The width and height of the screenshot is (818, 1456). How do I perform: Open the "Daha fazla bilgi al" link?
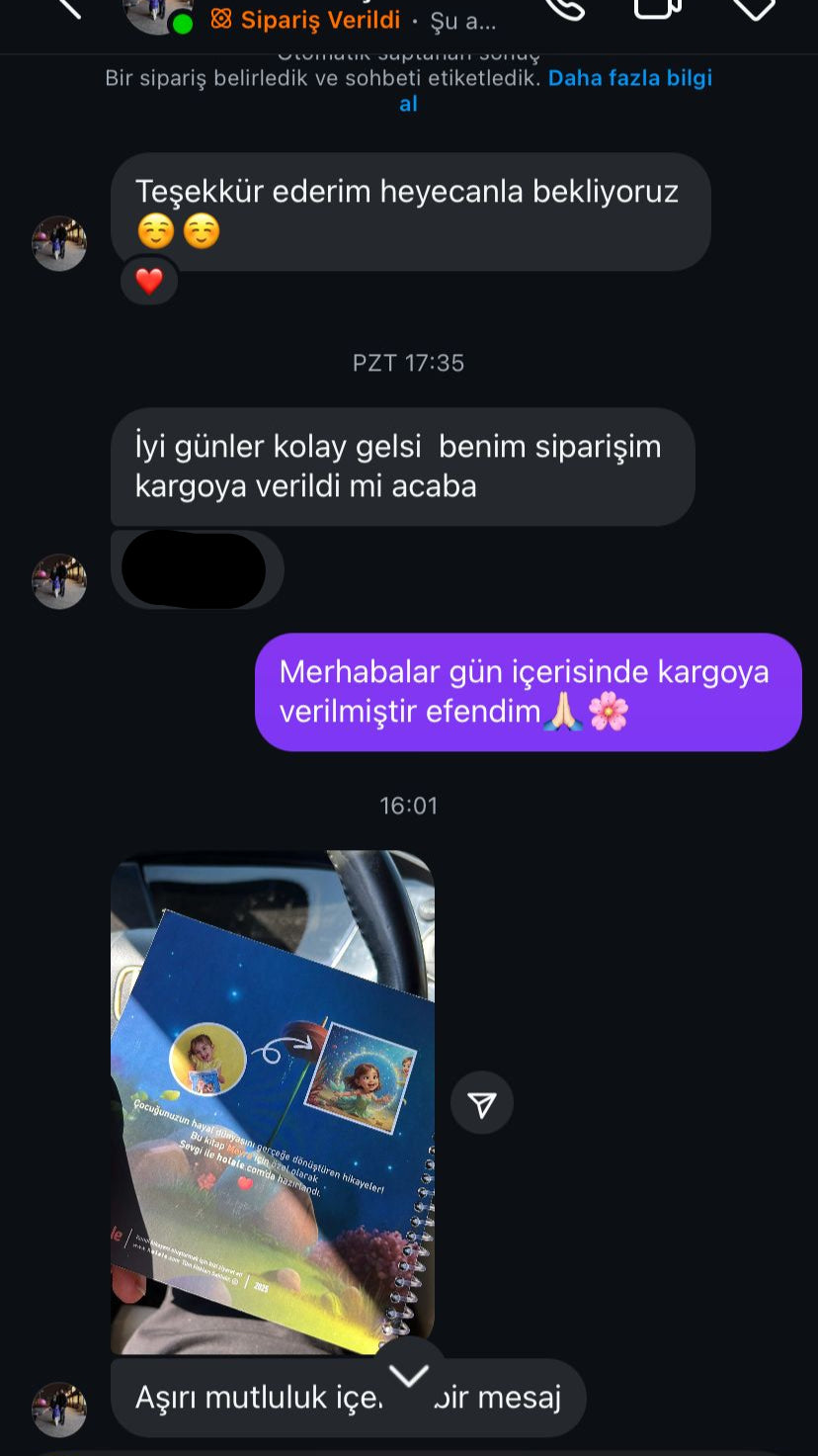click(629, 79)
